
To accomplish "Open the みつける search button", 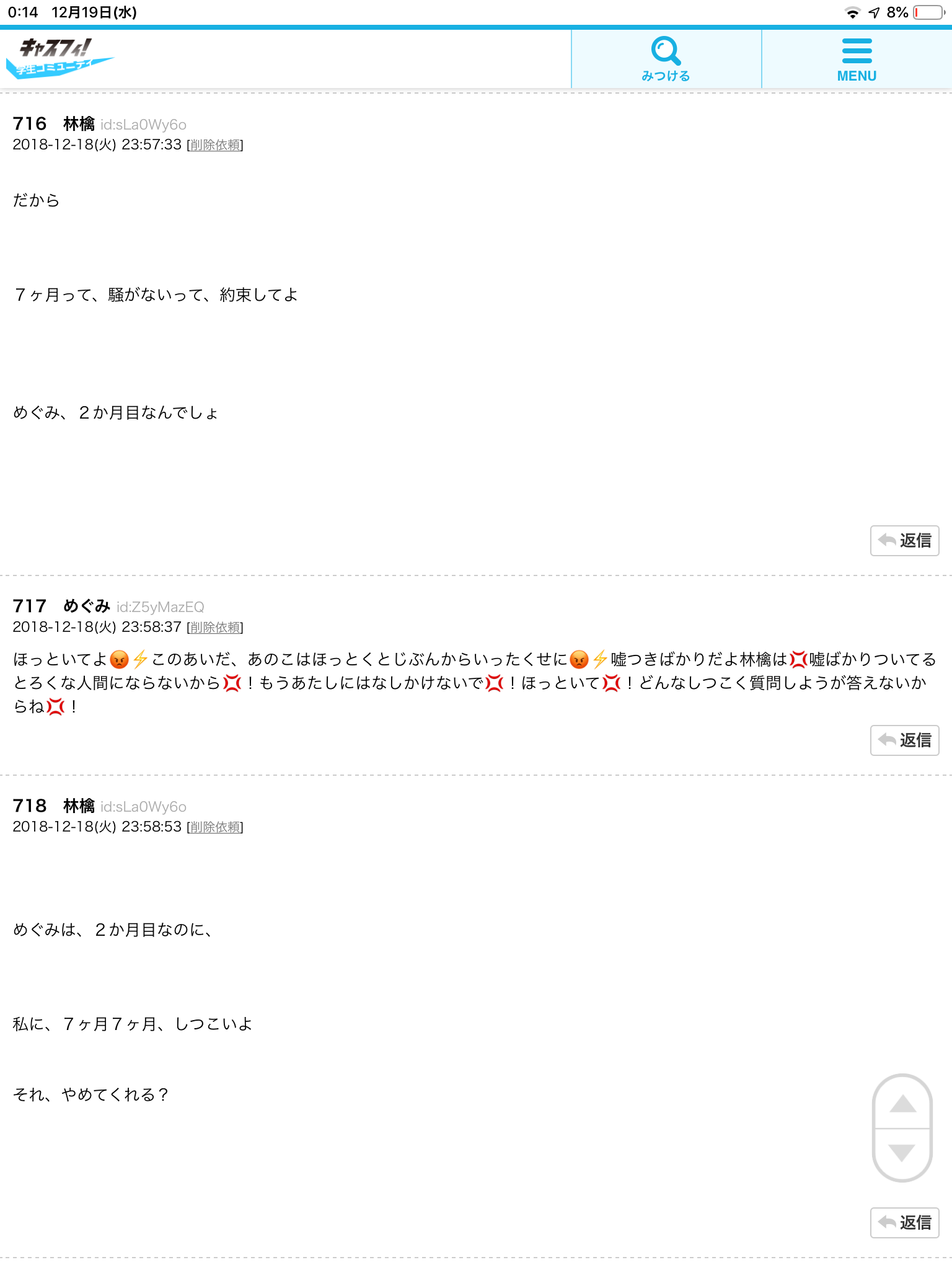I will click(x=666, y=59).
